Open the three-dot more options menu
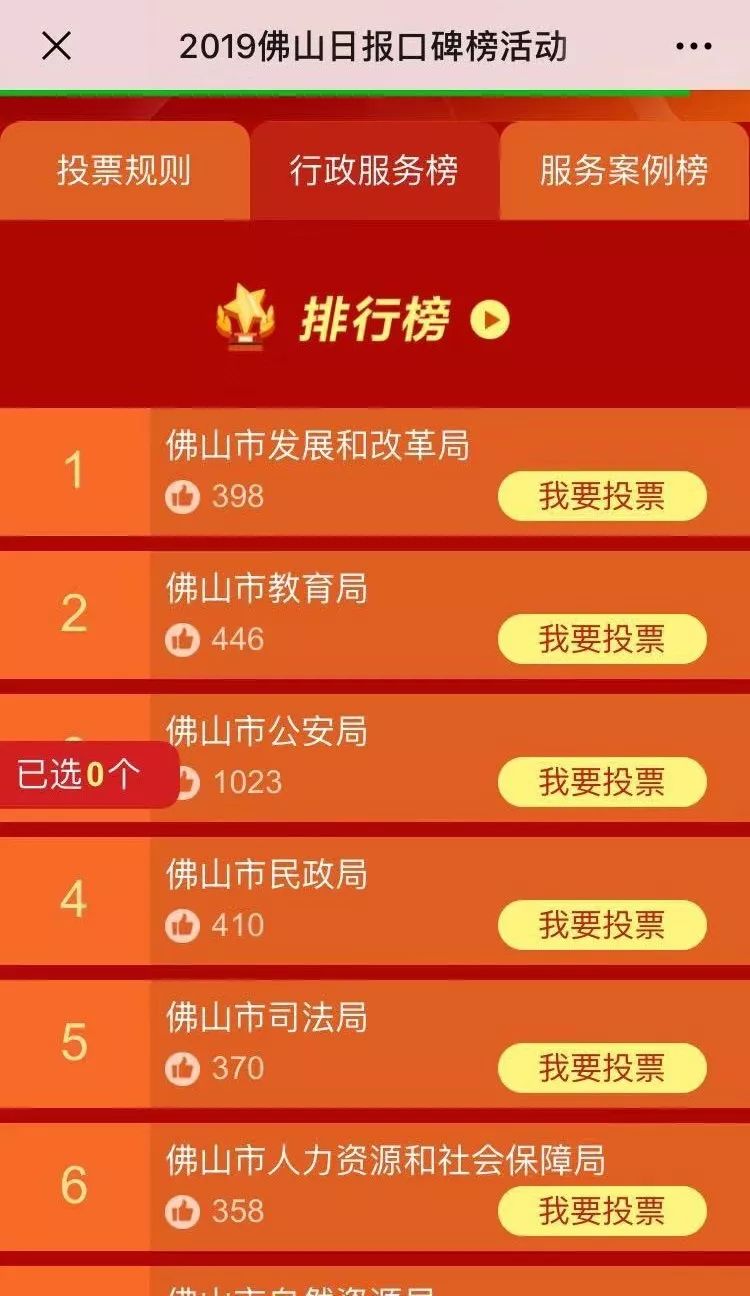Screen dimensions: 750x1296 (x=693, y=47)
